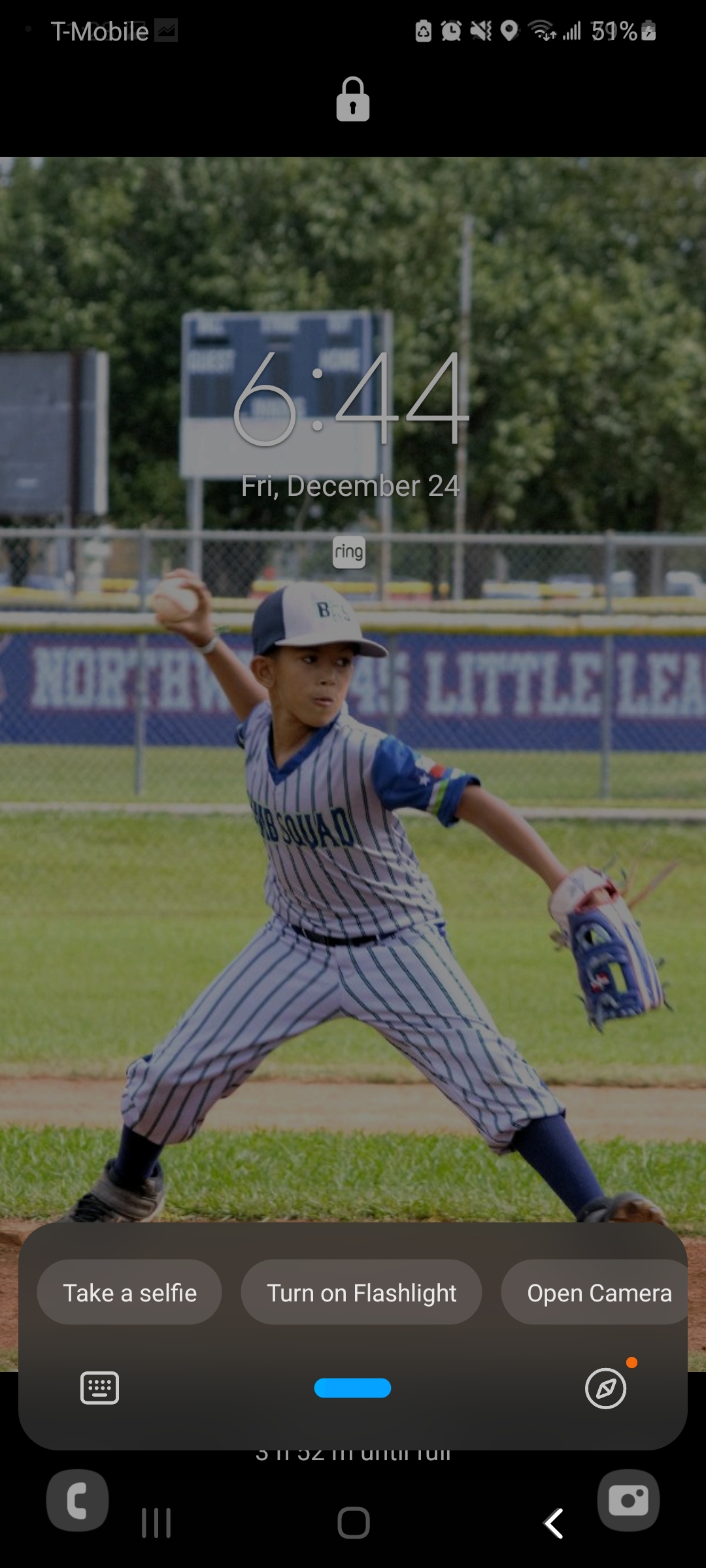This screenshot has width=706, height=1568.
Task: Open the Ring notification icon
Action: tap(349, 553)
